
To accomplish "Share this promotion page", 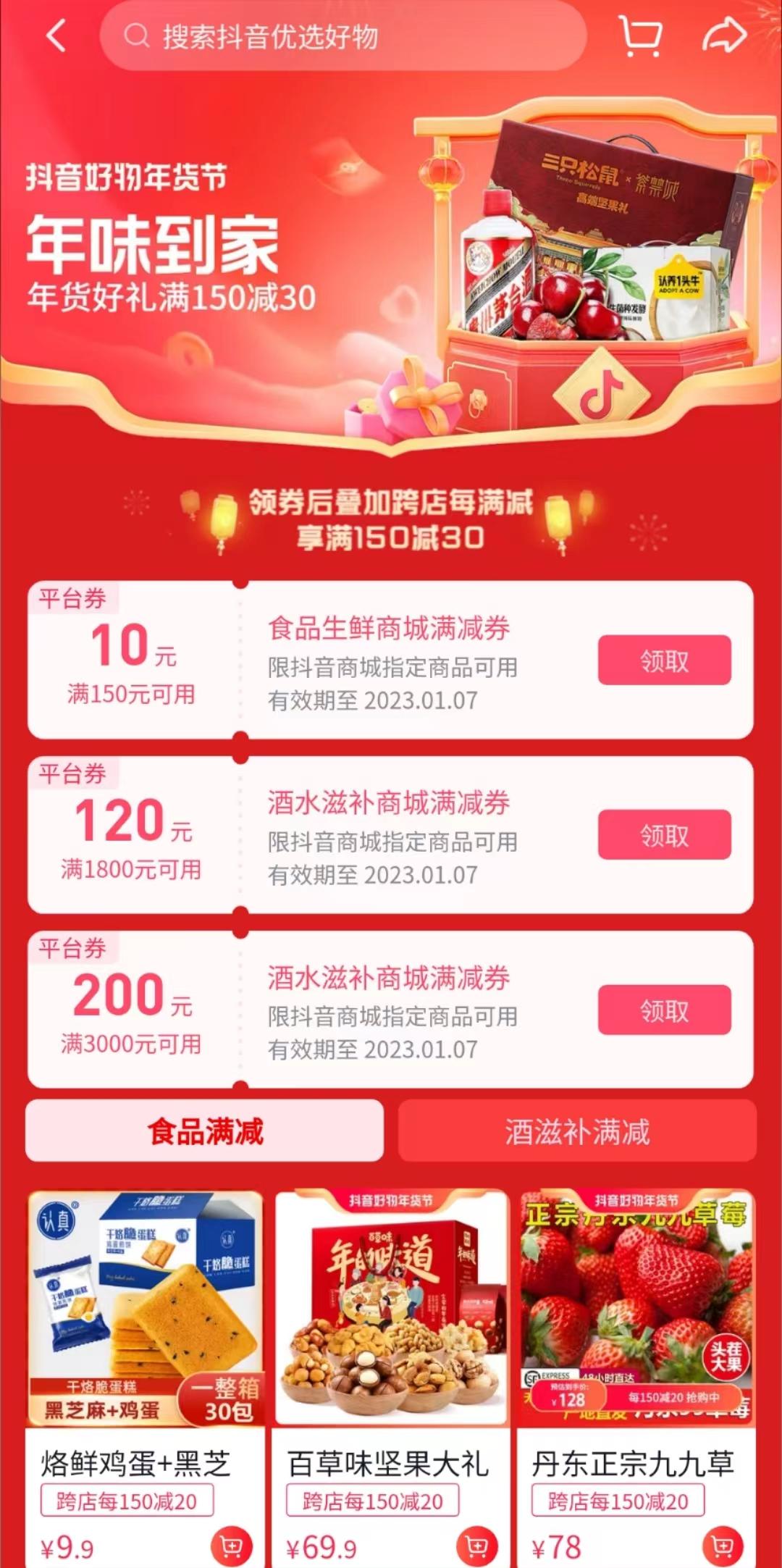I will pyautogui.click(x=724, y=35).
